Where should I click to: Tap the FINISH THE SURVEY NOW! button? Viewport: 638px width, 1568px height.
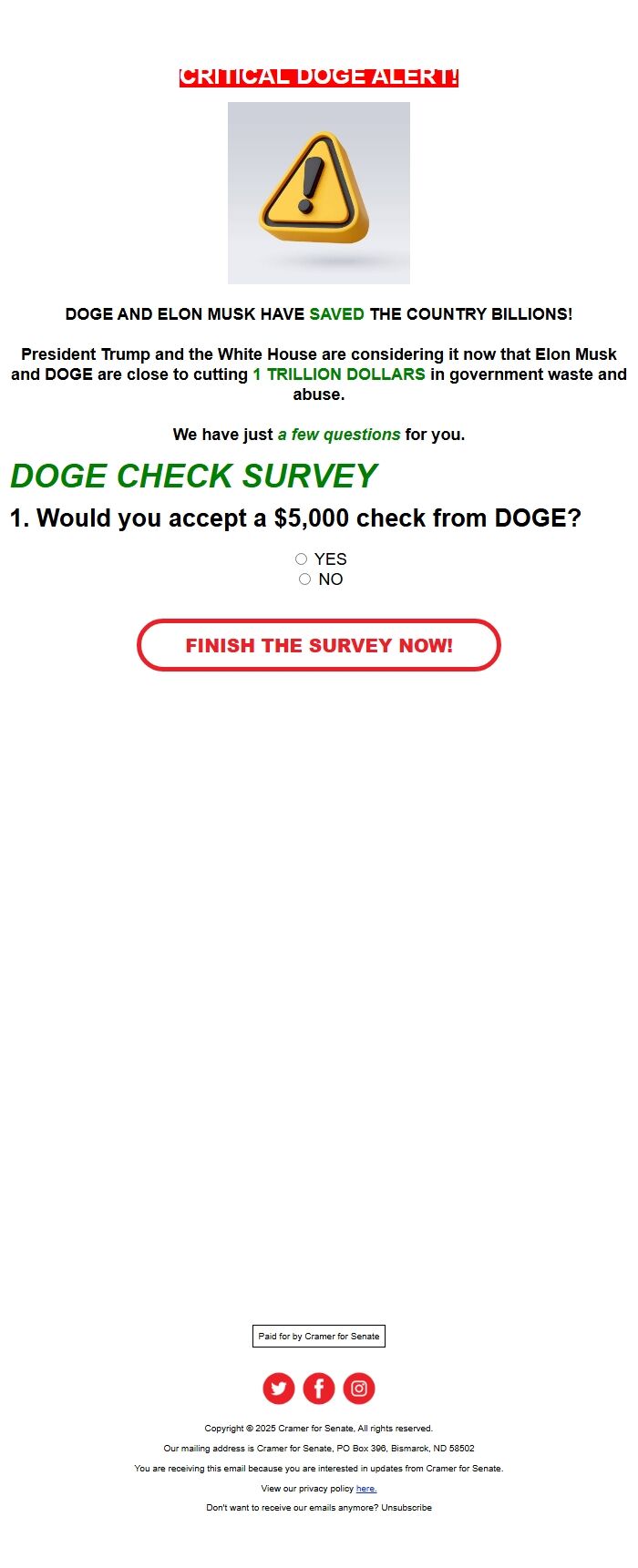319,645
